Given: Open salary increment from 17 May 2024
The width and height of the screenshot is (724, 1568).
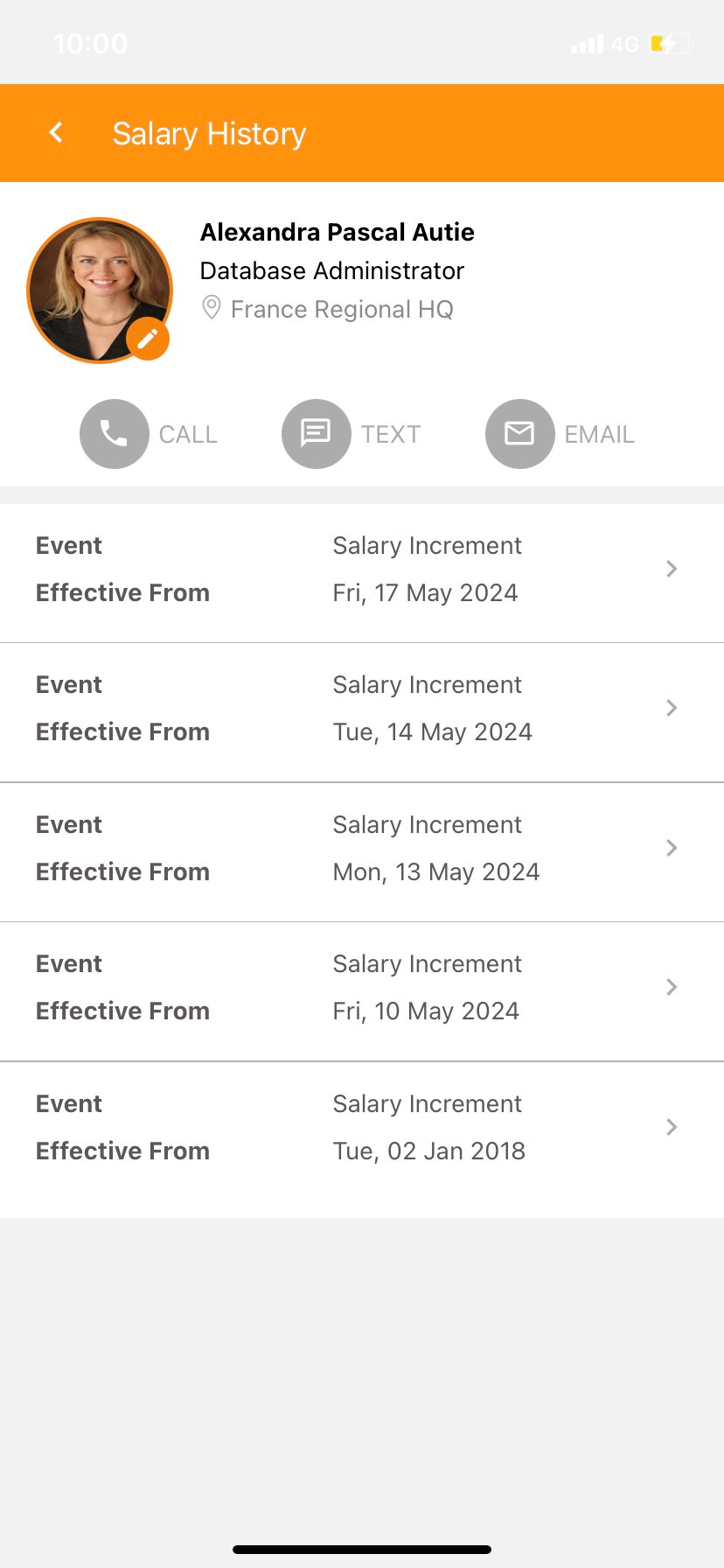Looking at the screenshot, I should click(362, 573).
